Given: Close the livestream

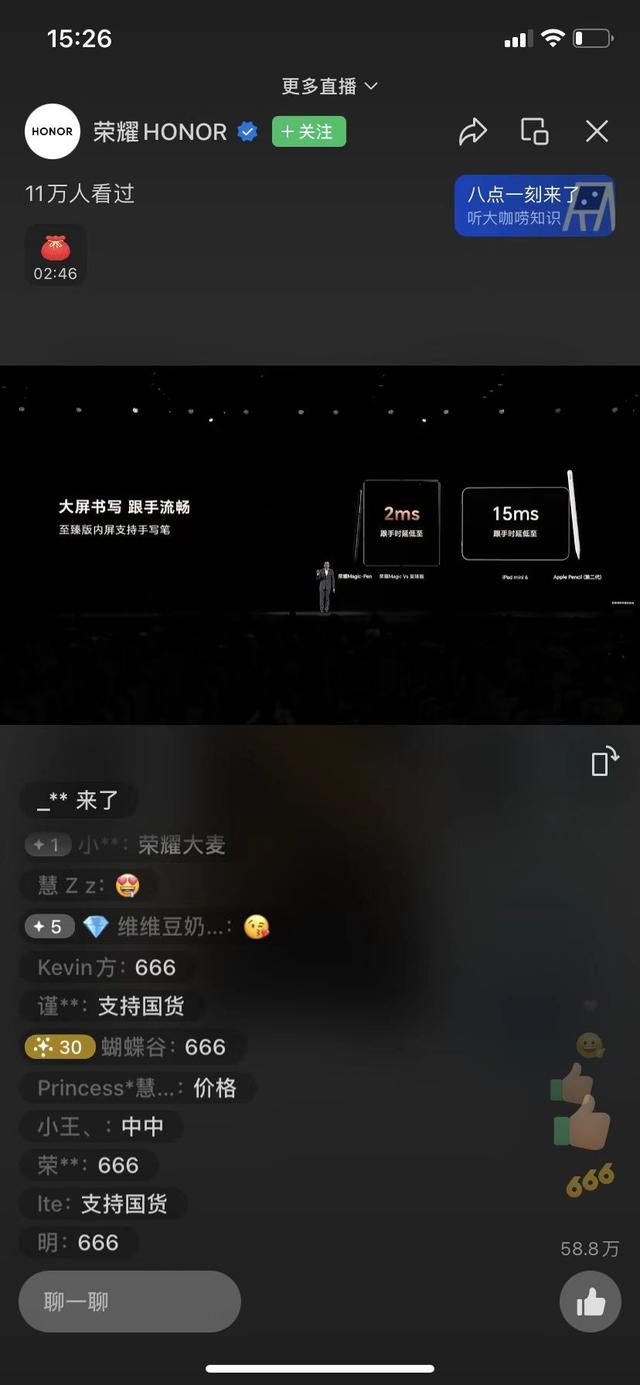Looking at the screenshot, I should pos(597,131).
